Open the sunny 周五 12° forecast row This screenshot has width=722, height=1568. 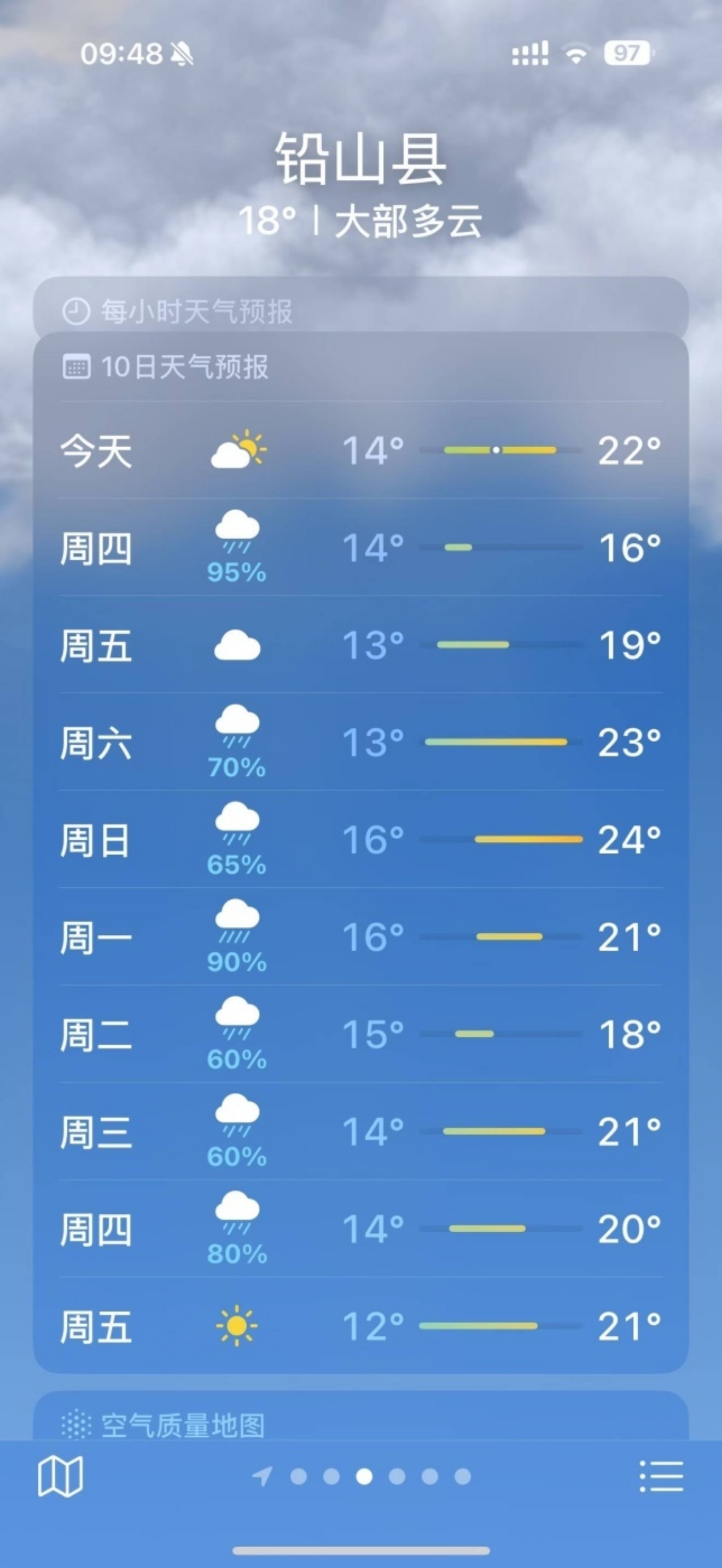click(360, 1327)
